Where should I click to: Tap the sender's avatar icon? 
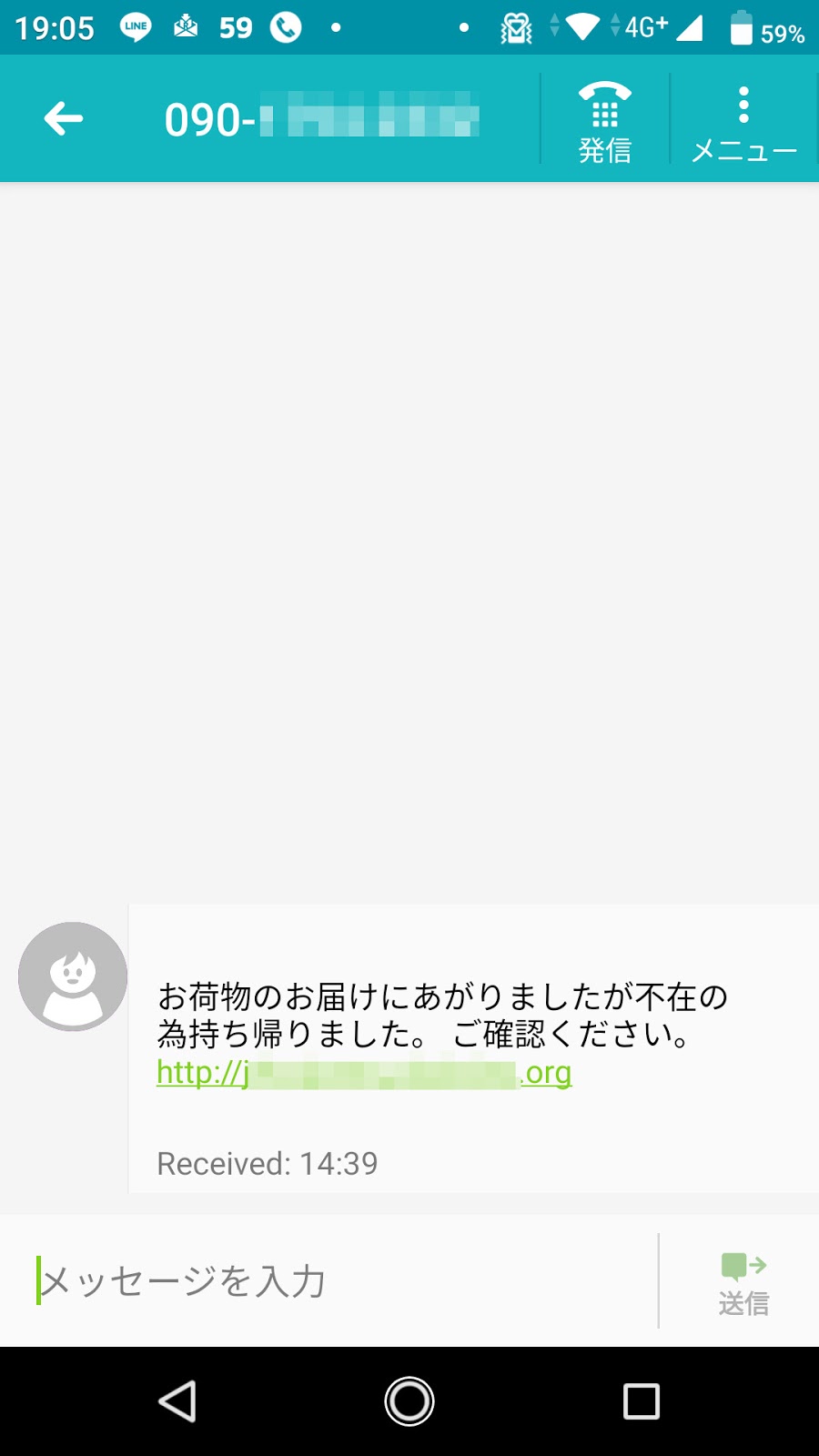pos(73,976)
